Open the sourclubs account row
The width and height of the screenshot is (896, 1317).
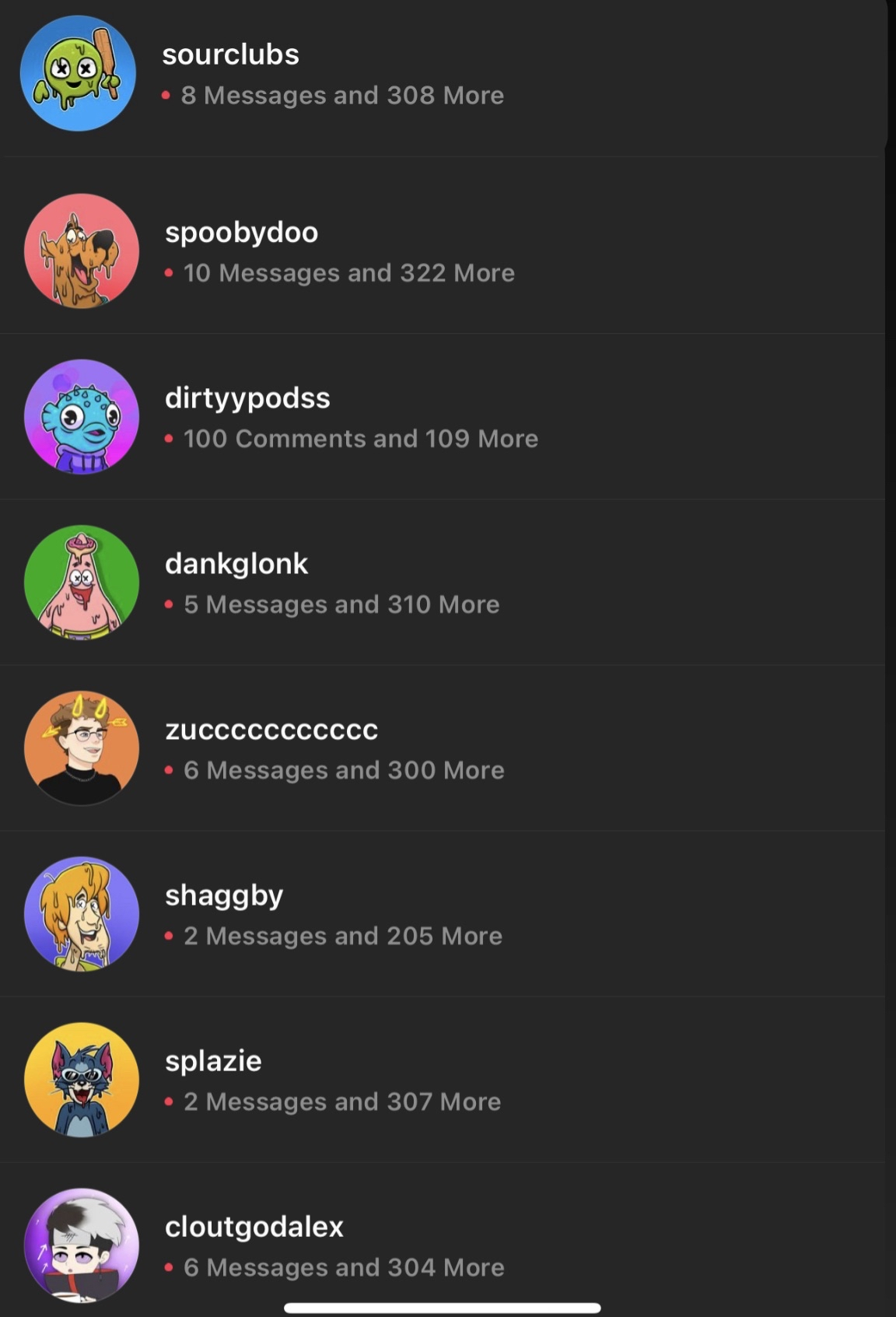(333, 75)
